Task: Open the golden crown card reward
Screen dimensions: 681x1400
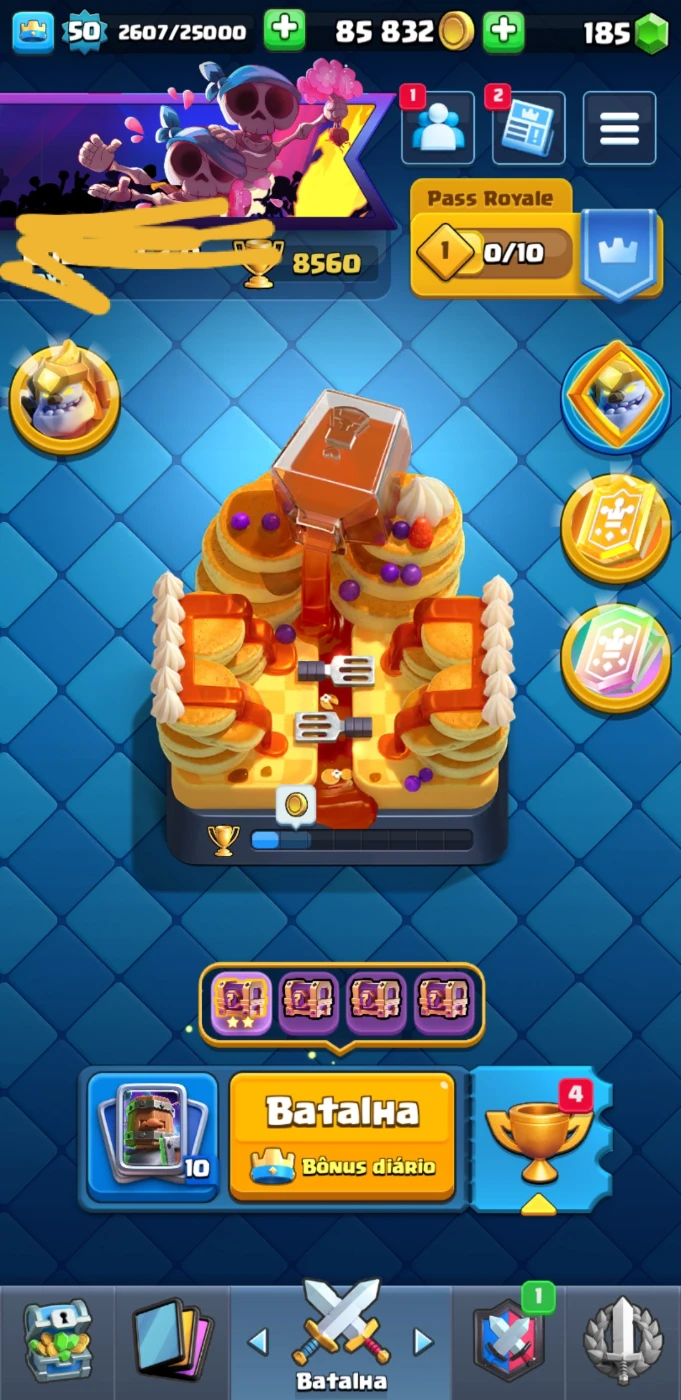Action: click(615, 528)
